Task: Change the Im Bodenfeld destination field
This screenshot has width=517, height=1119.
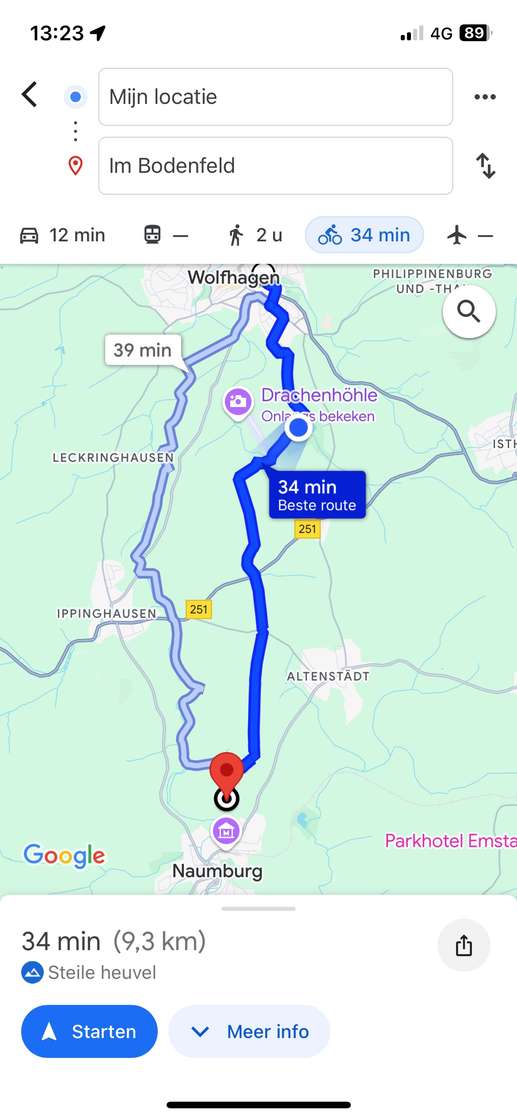Action: click(x=276, y=166)
